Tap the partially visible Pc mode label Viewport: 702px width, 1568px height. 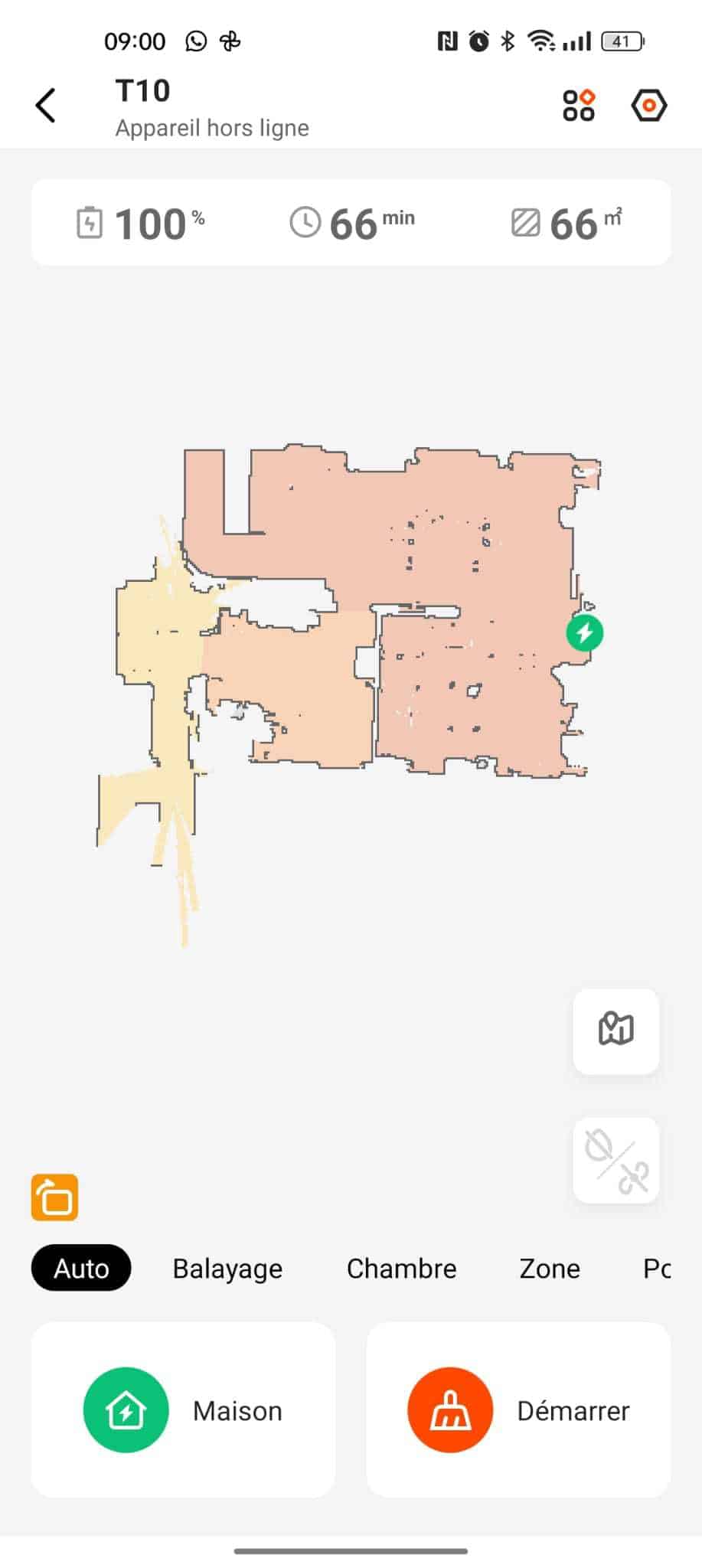click(x=656, y=1268)
